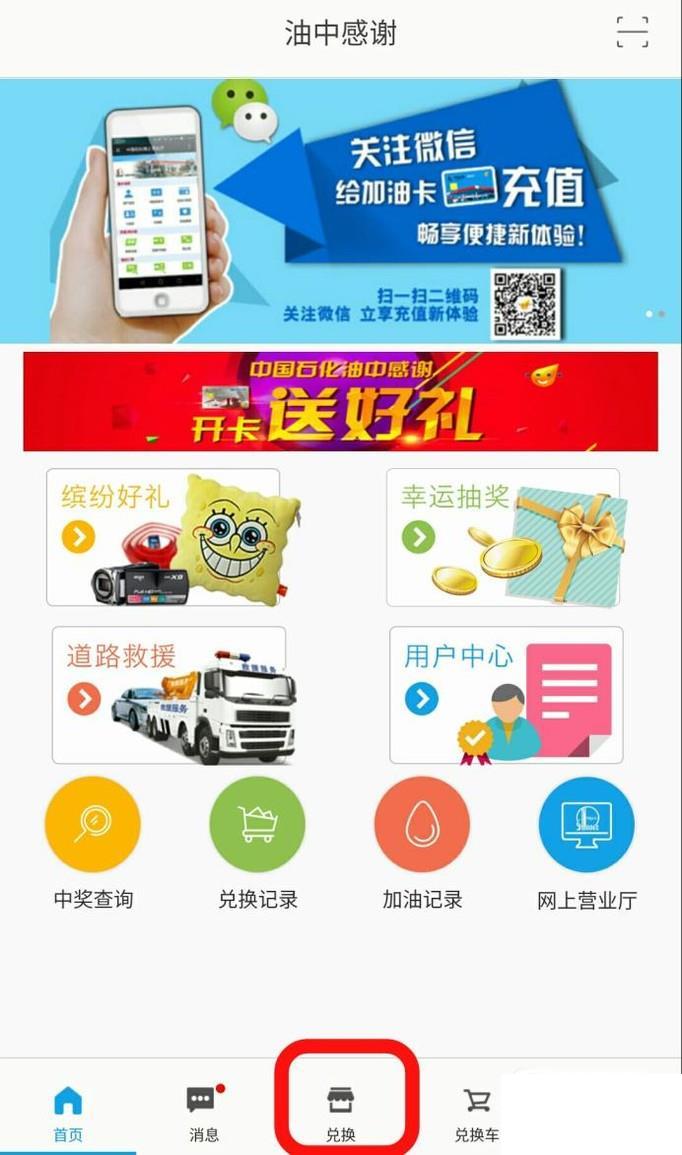Switch to the 兑换 redeem tab
The height and width of the screenshot is (1155, 682).
pos(340,1112)
